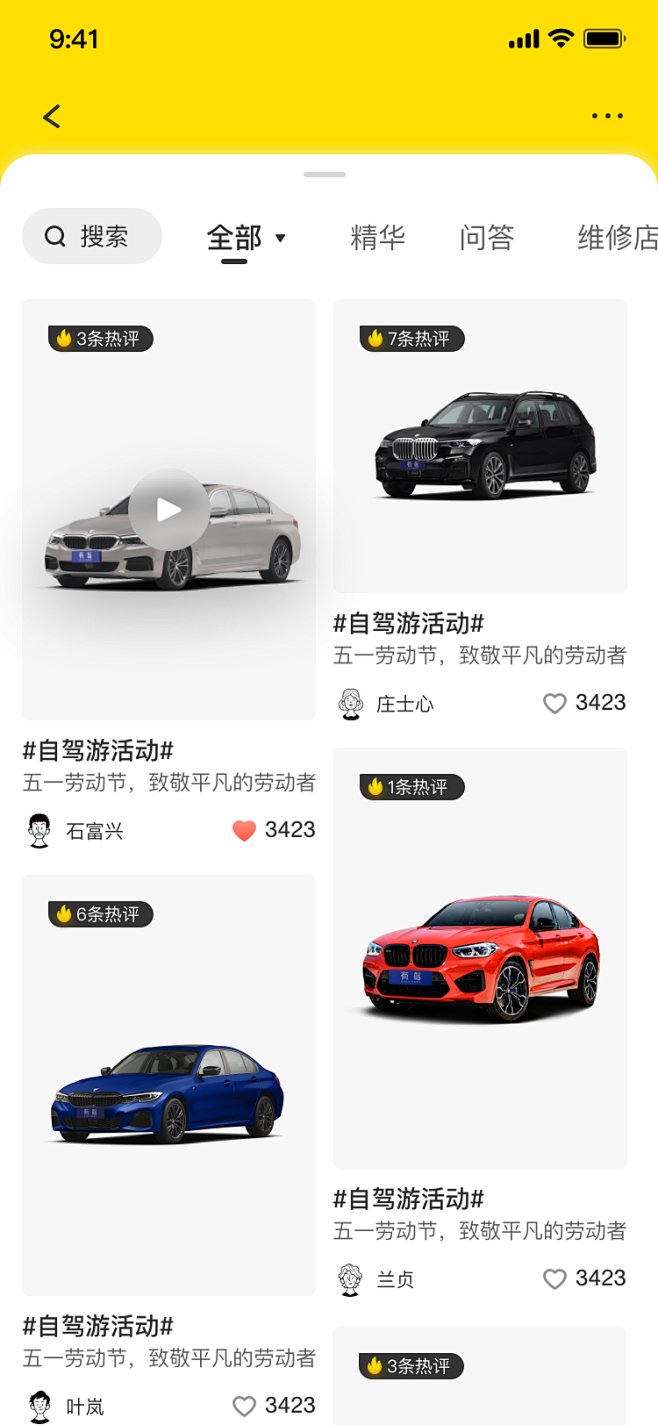This screenshot has height=1425, width=658.
Task: Like 庄士心's post
Action: coord(554,703)
